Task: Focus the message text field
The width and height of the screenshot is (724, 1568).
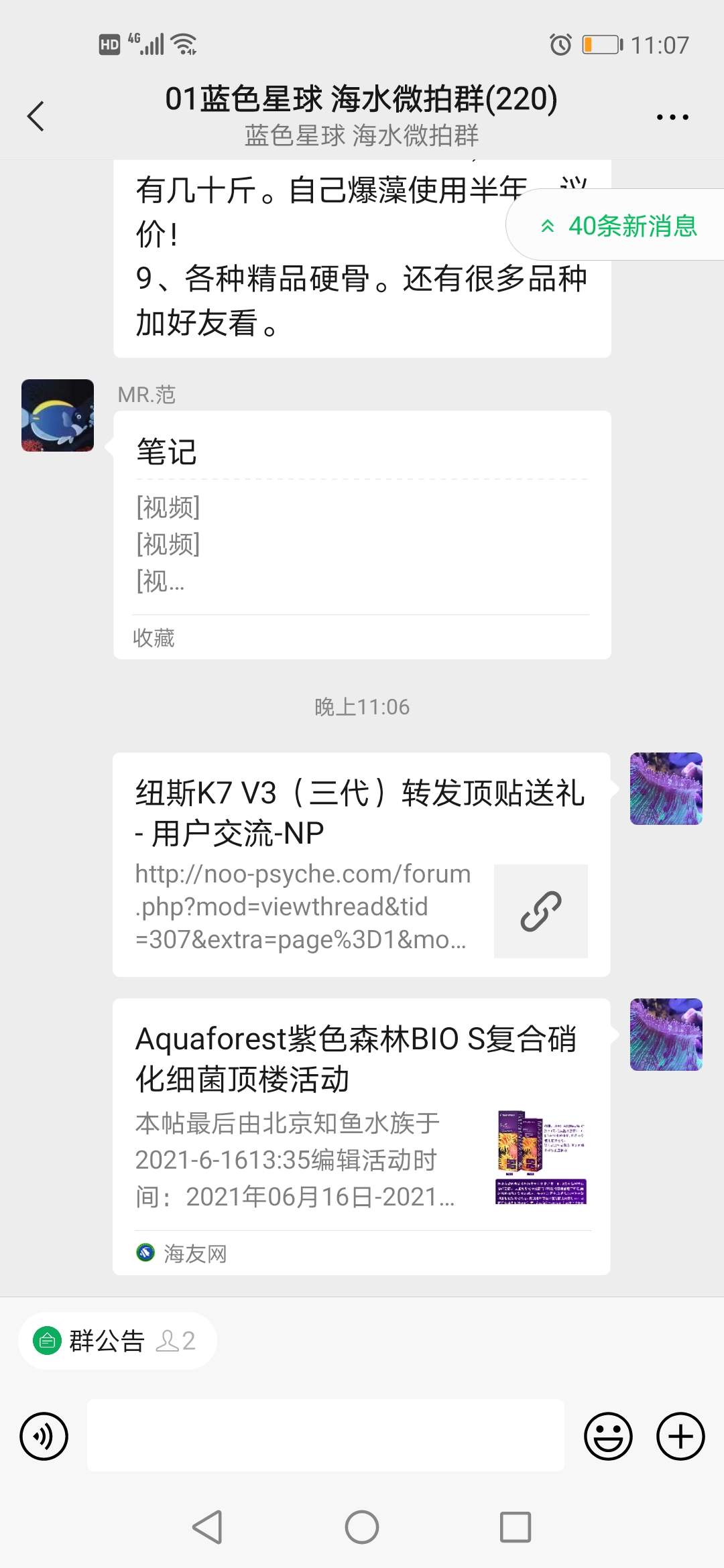Action: [x=325, y=1435]
